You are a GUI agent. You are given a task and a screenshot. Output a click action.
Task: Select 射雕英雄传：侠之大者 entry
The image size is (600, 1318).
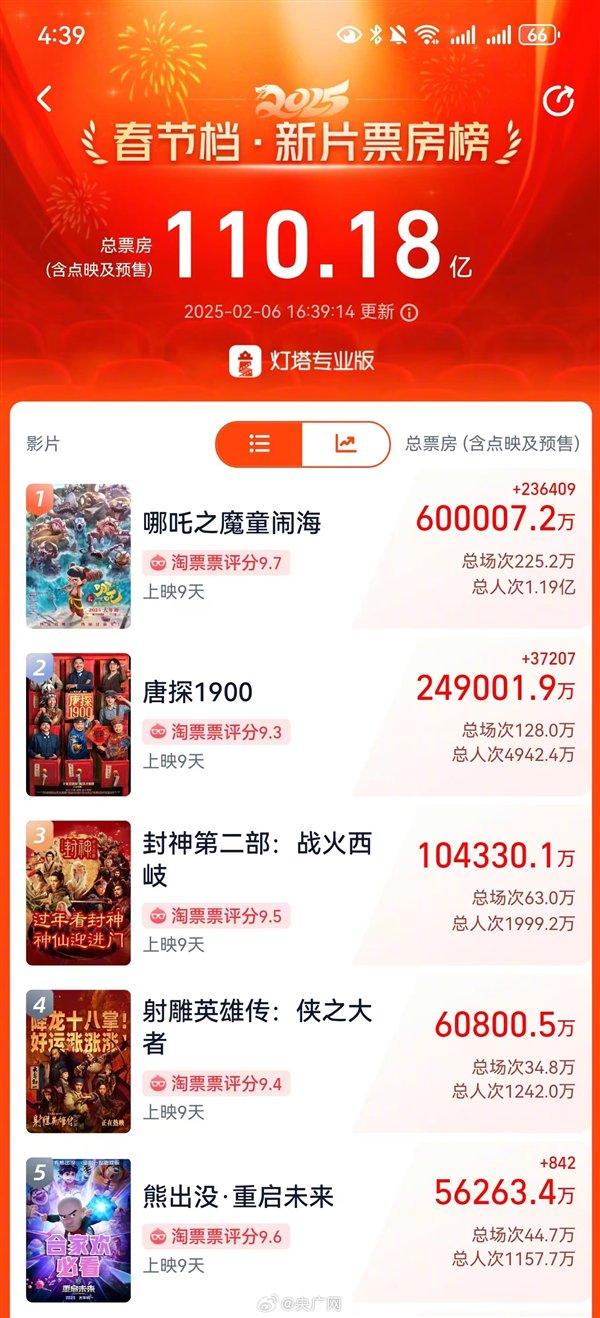[257, 1027]
